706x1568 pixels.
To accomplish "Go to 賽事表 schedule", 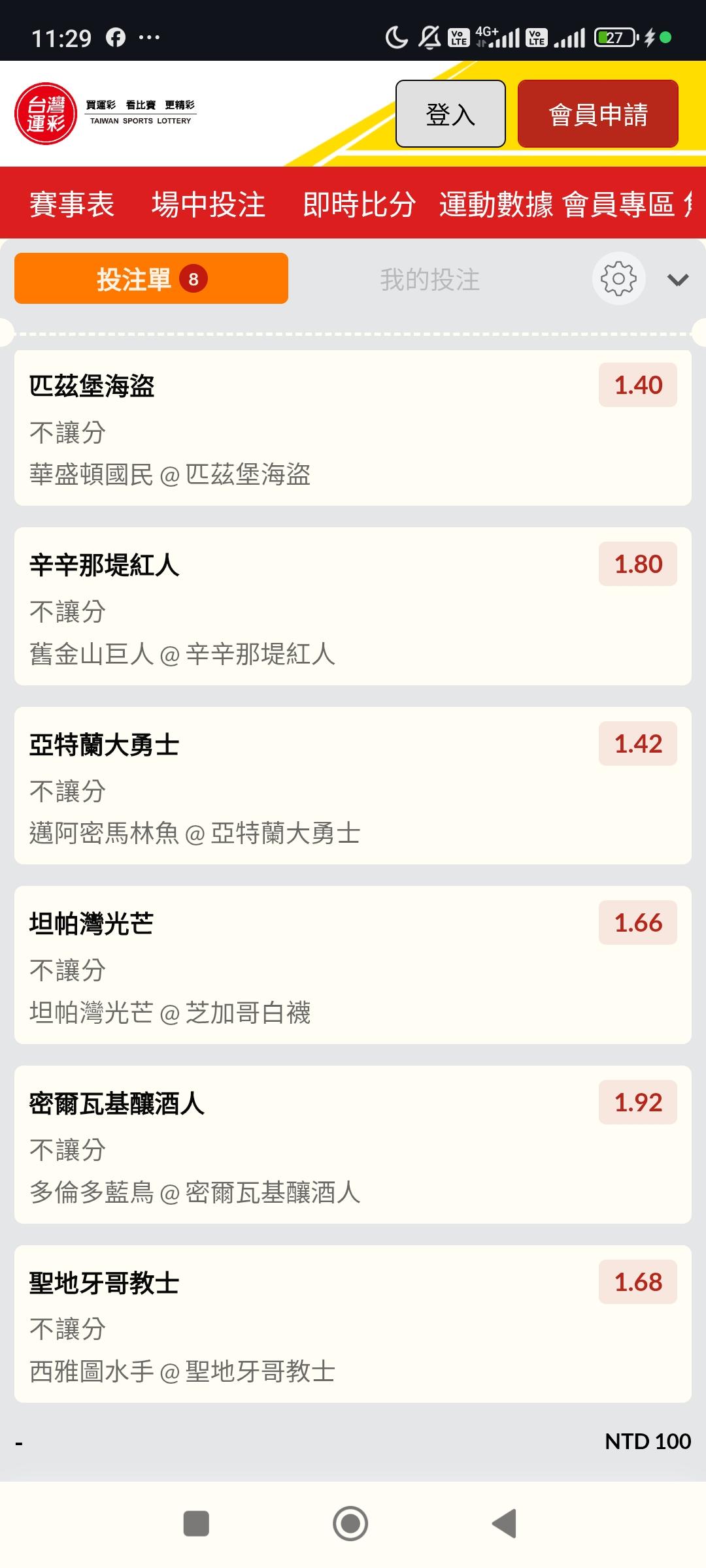I will (72, 204).
